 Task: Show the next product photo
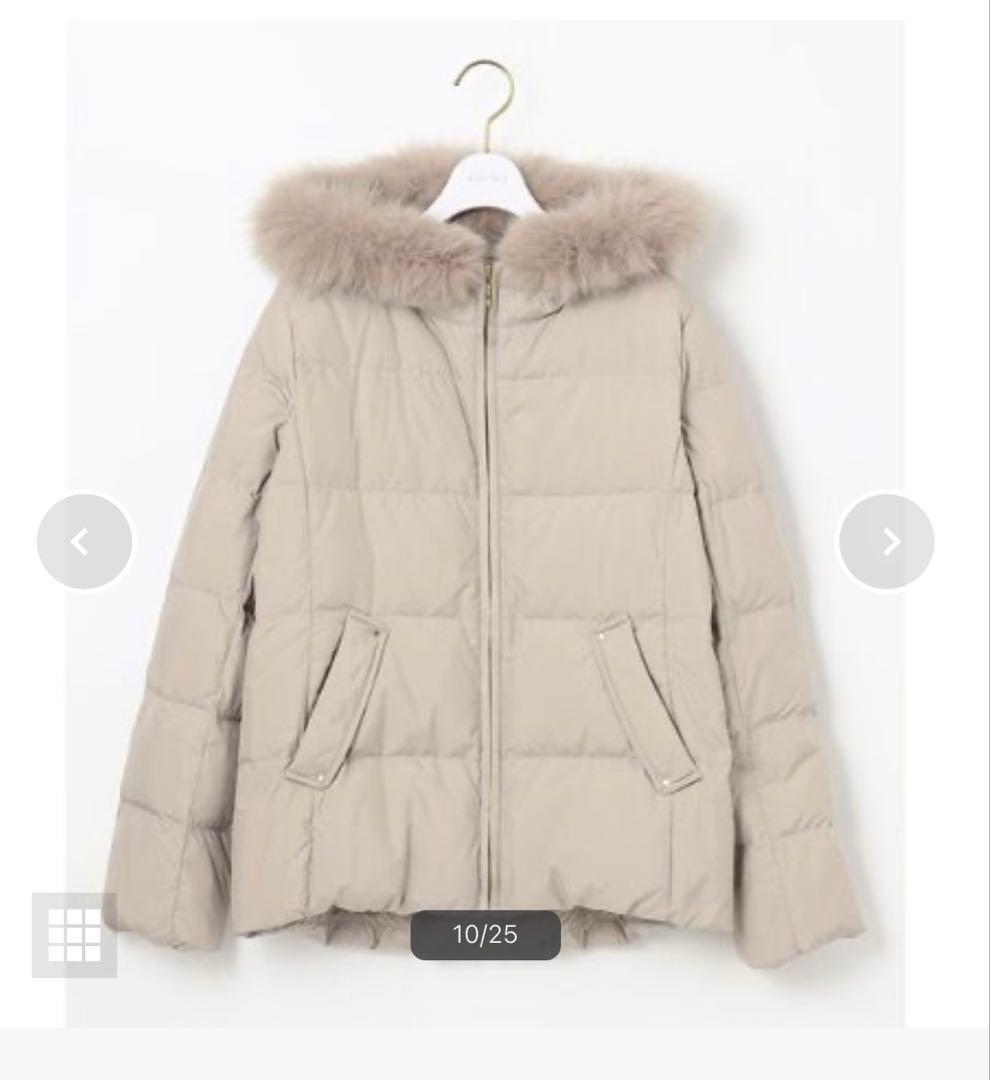click(886, 542)
